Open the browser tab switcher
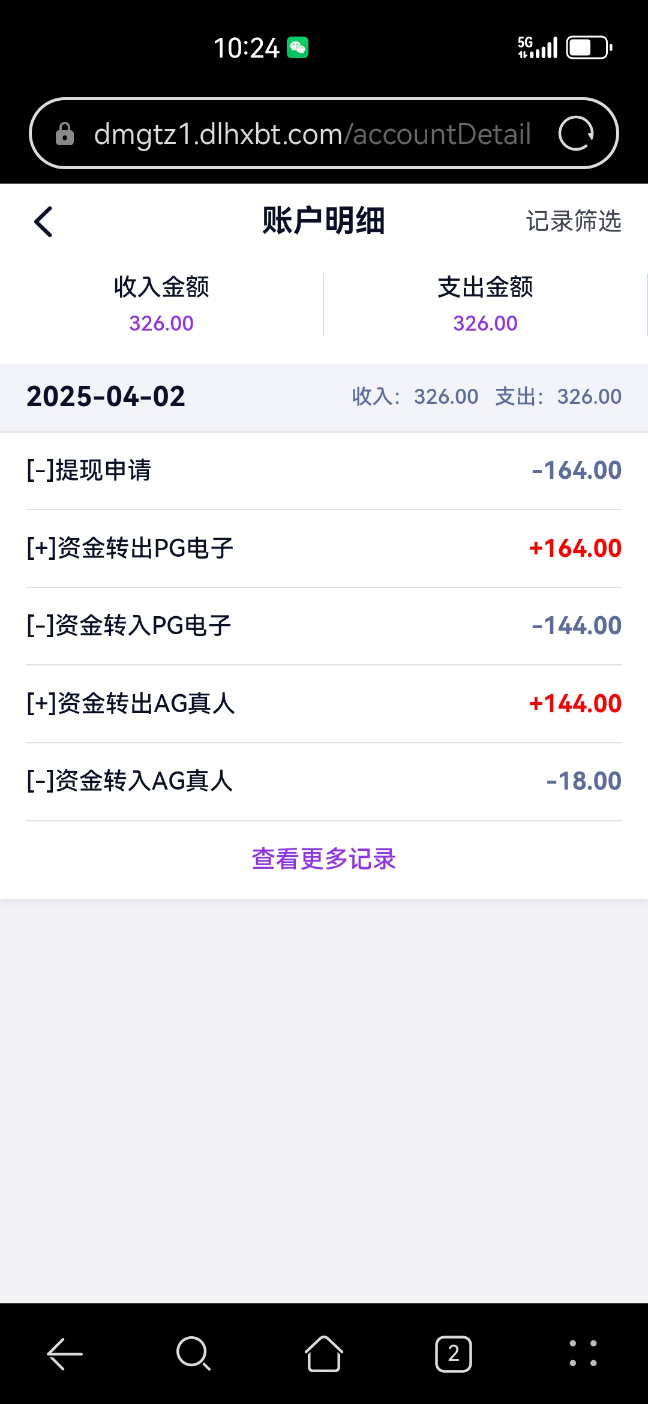 point(453,1354)
